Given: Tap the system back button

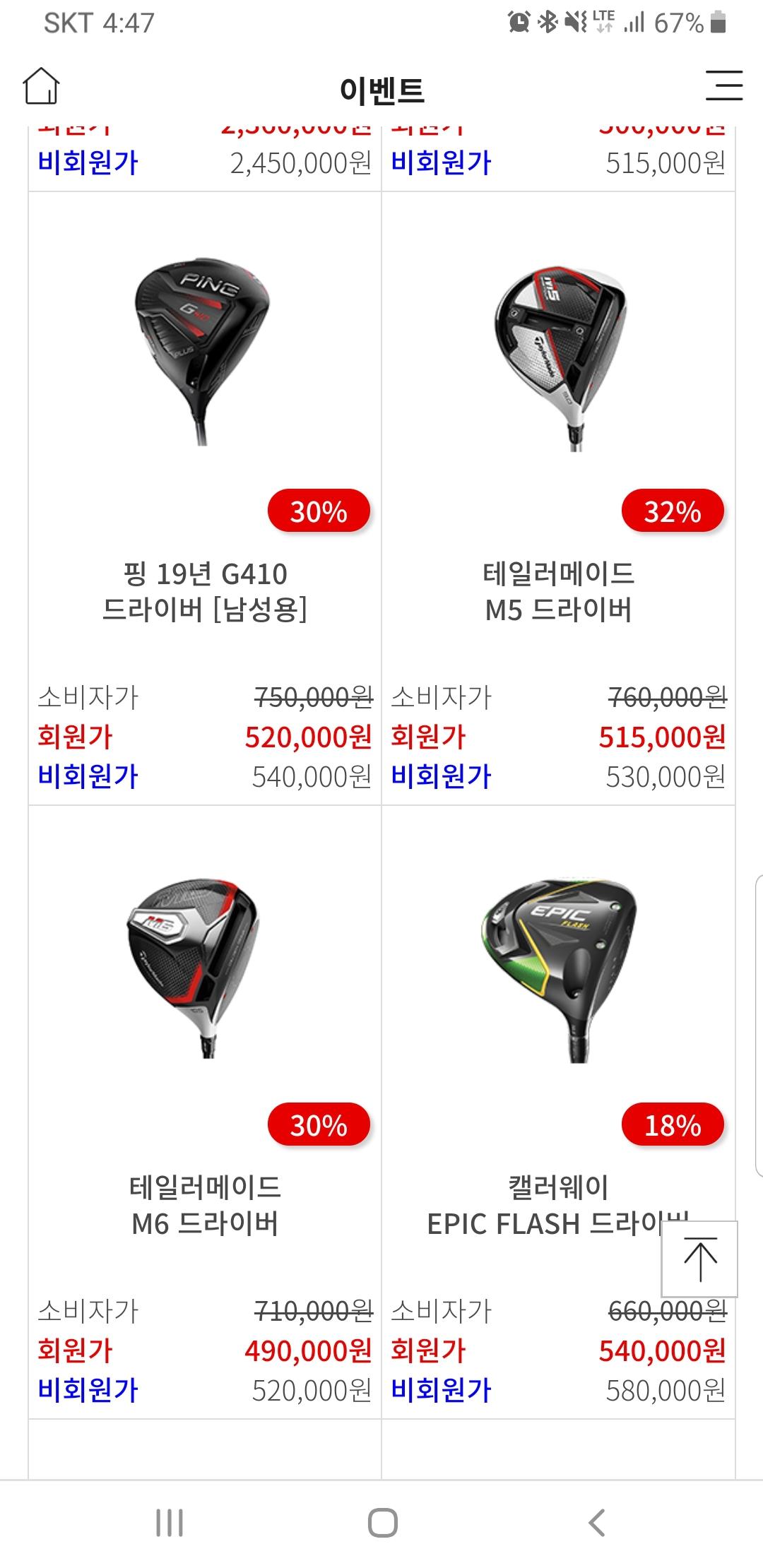Looking at the screenshot, I should pyautogui.click(x=597, y=1523).
